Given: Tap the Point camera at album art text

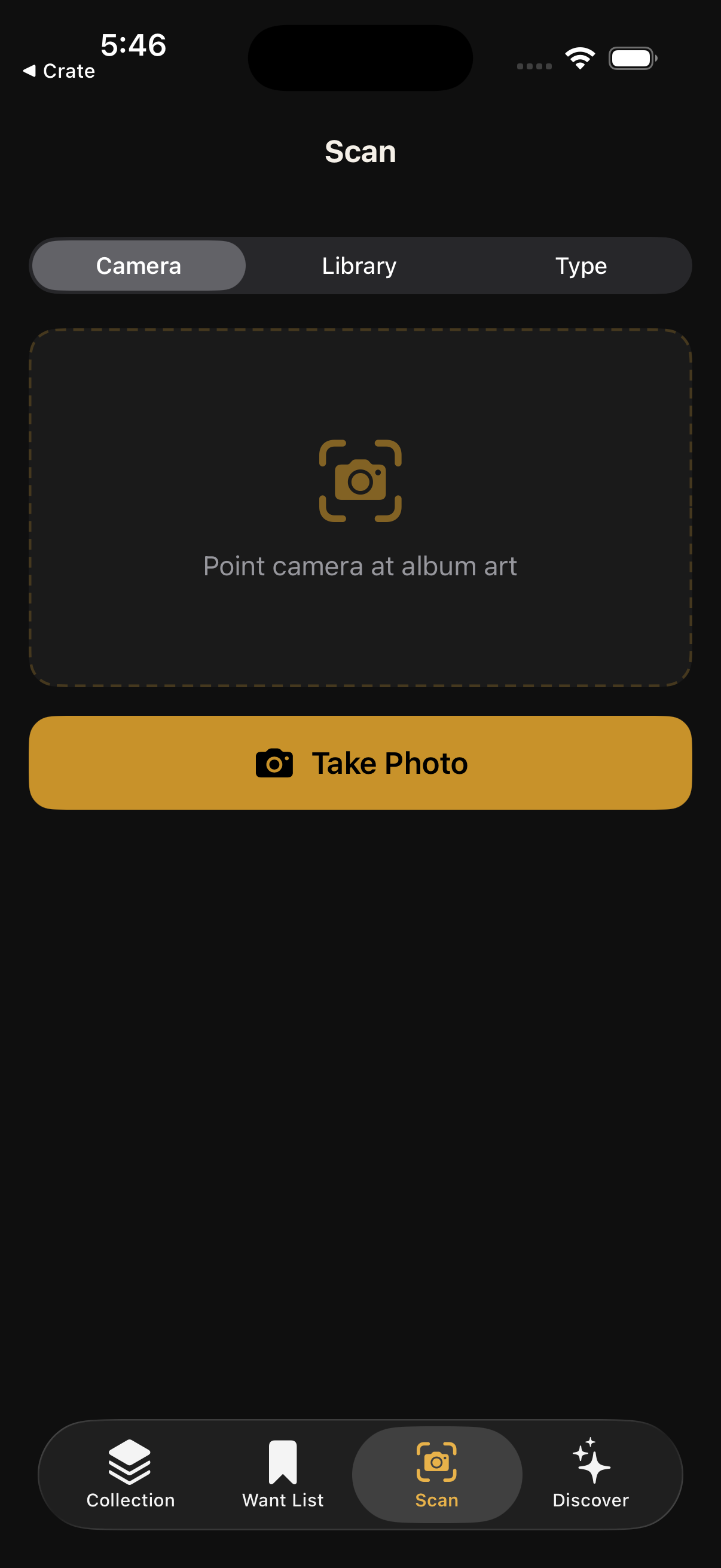Looking at the screenshot, I should coord(360,566).
